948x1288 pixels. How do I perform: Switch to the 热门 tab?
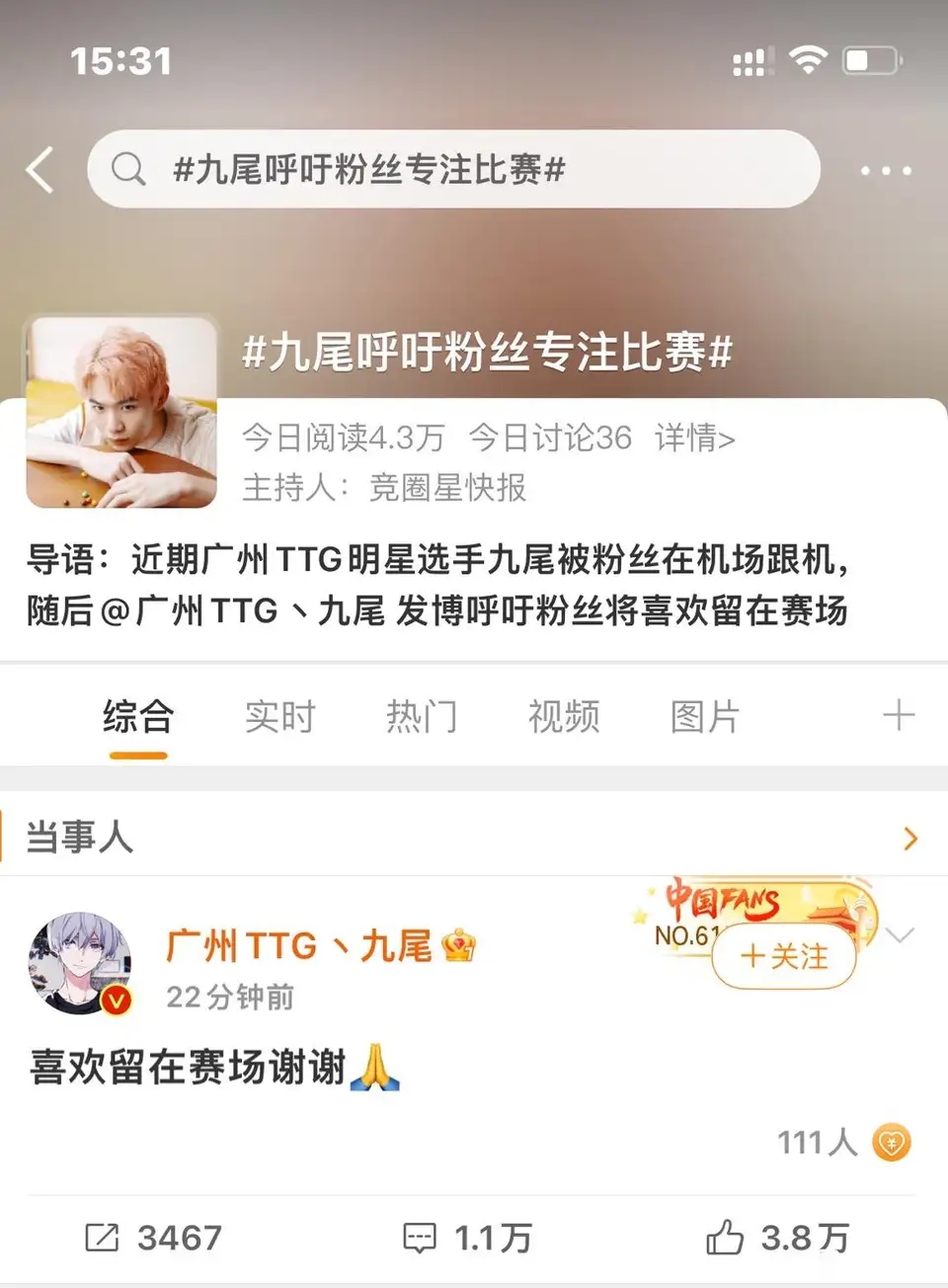(422, 717)
